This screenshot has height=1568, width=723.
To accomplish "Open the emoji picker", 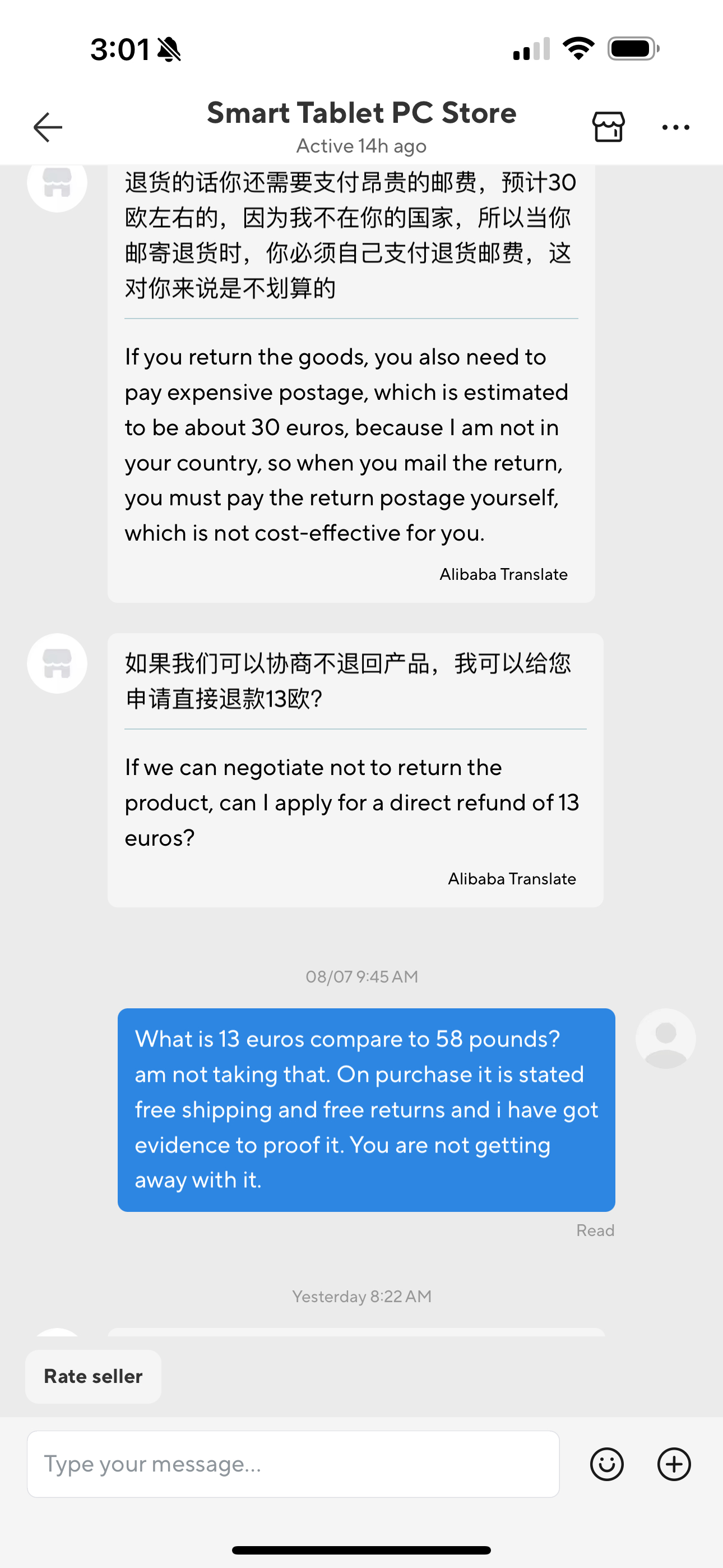I will point(608,1463).
